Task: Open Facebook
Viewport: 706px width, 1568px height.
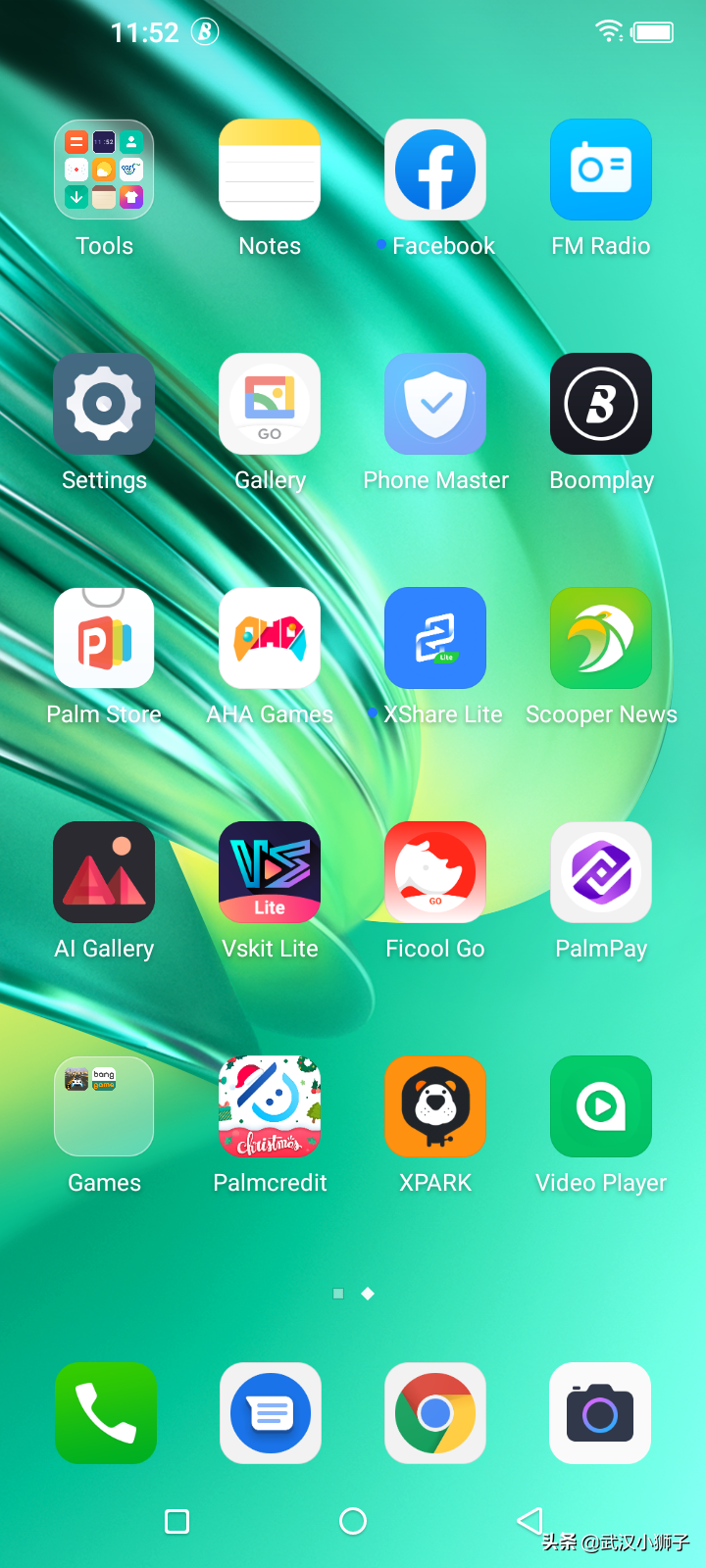Action: click(x=435, y=170)
